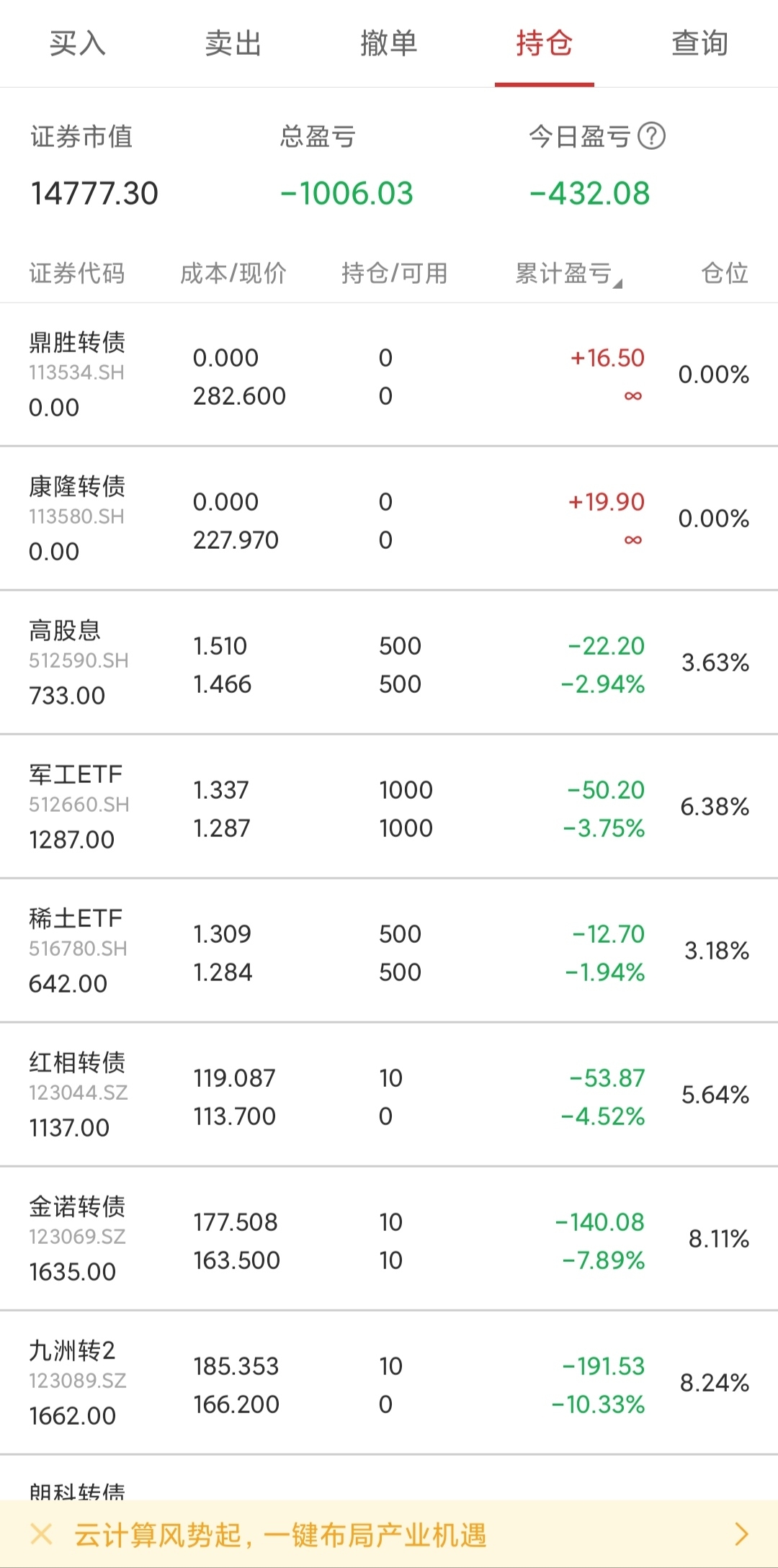Switch to the 卖出 tab
Screen dimensions: 778x1568
pyautogui.click(x=233, y=43)
